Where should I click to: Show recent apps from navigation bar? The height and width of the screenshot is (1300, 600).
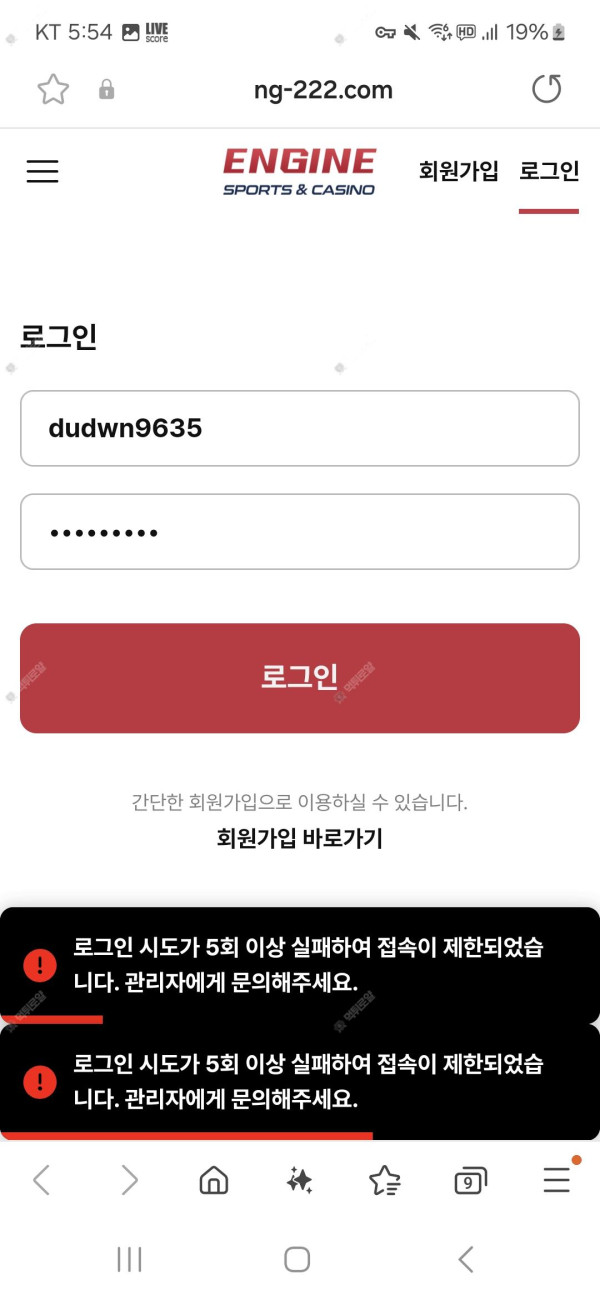130,1259
